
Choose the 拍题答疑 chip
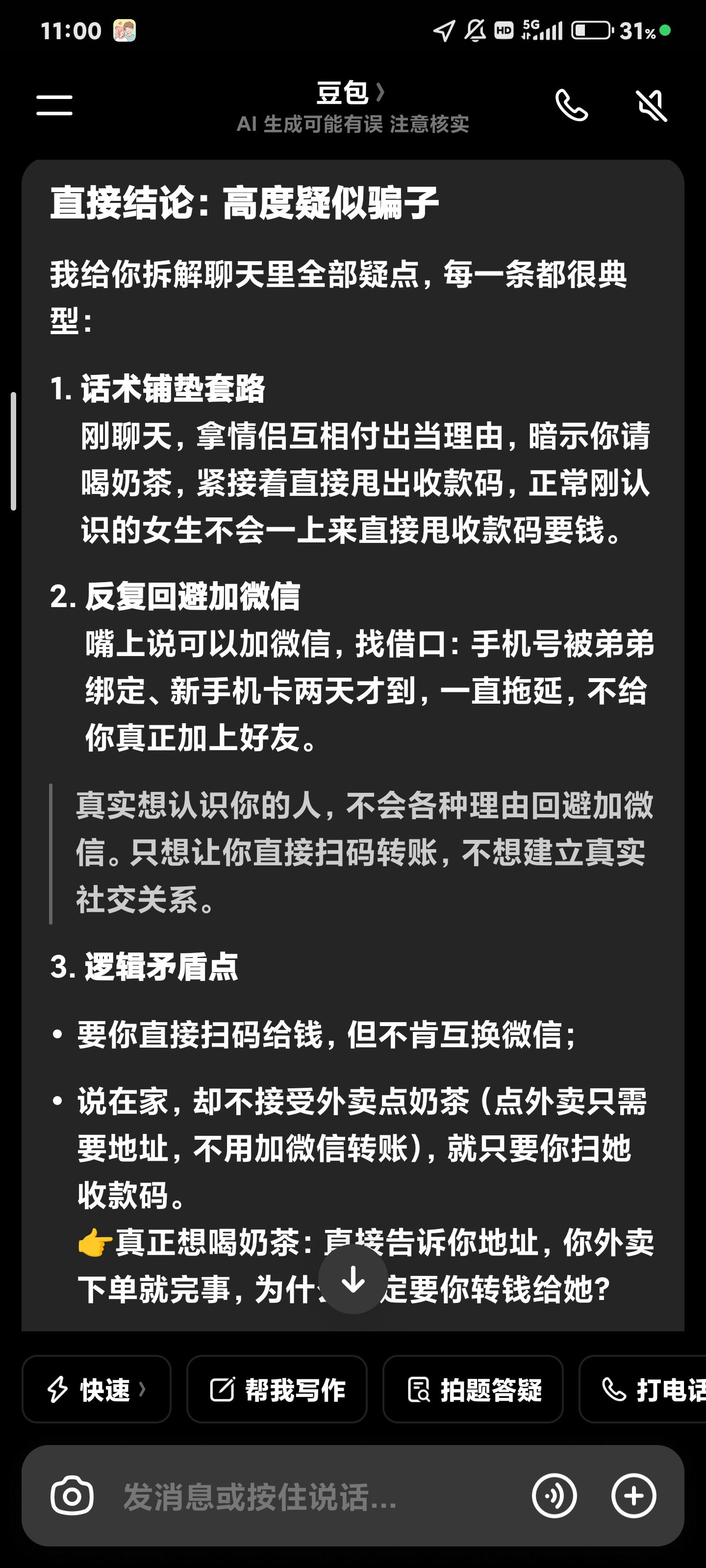(x=473, y=1389)
